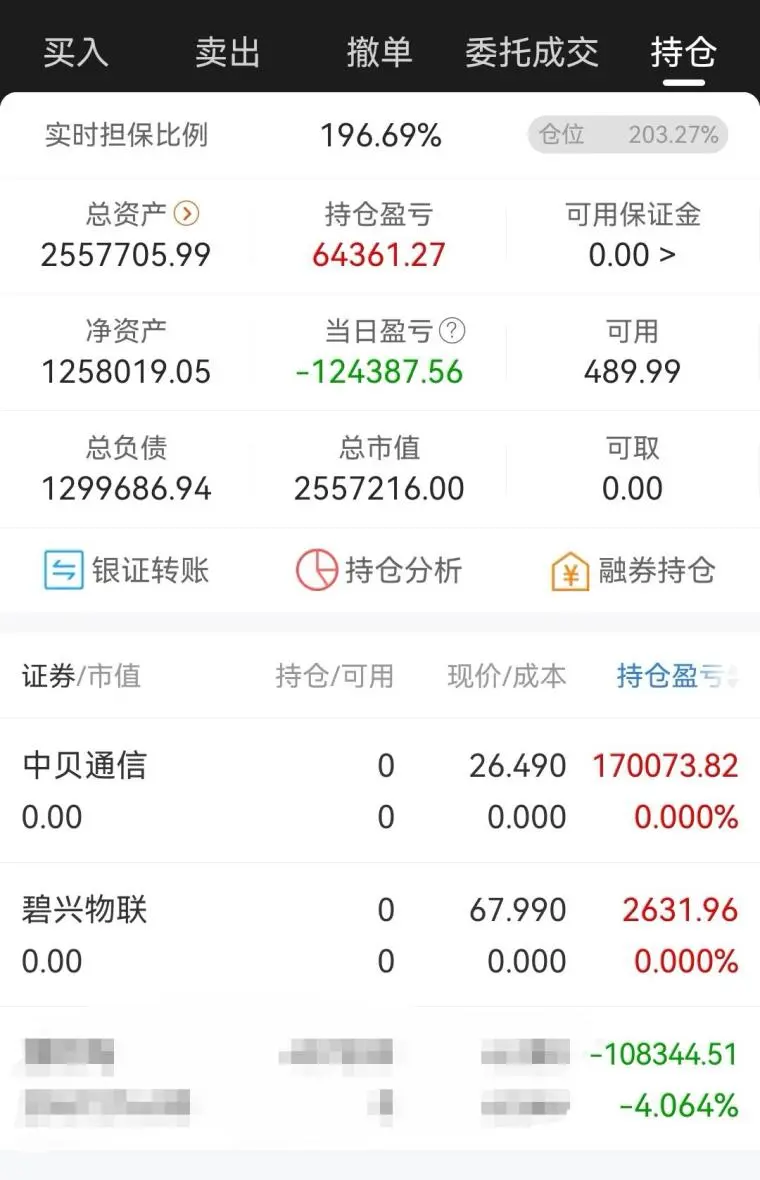
Task: Open the 中贝通信 holding row
Action: (x=379, y=790)
